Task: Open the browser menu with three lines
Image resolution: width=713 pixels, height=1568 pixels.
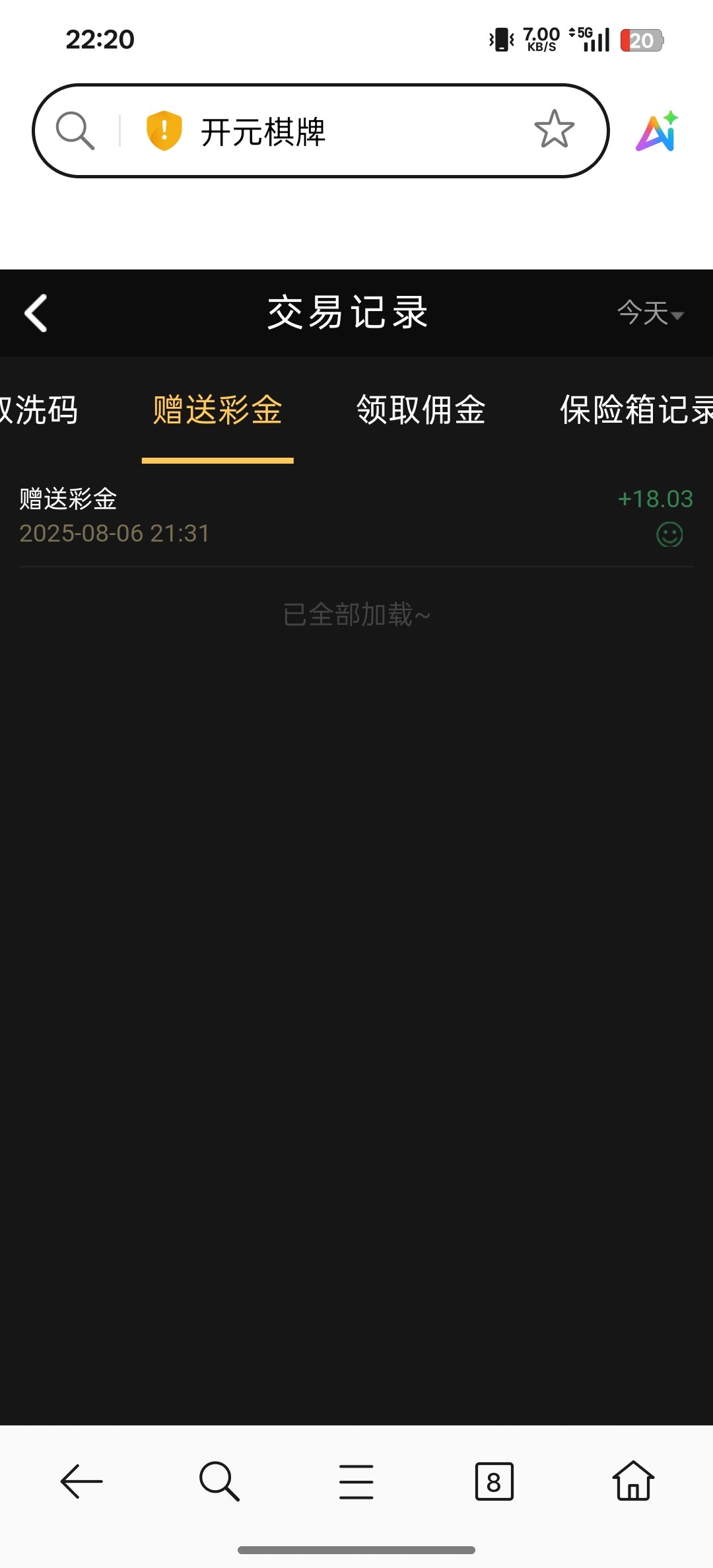Action: click(356, 1481)
